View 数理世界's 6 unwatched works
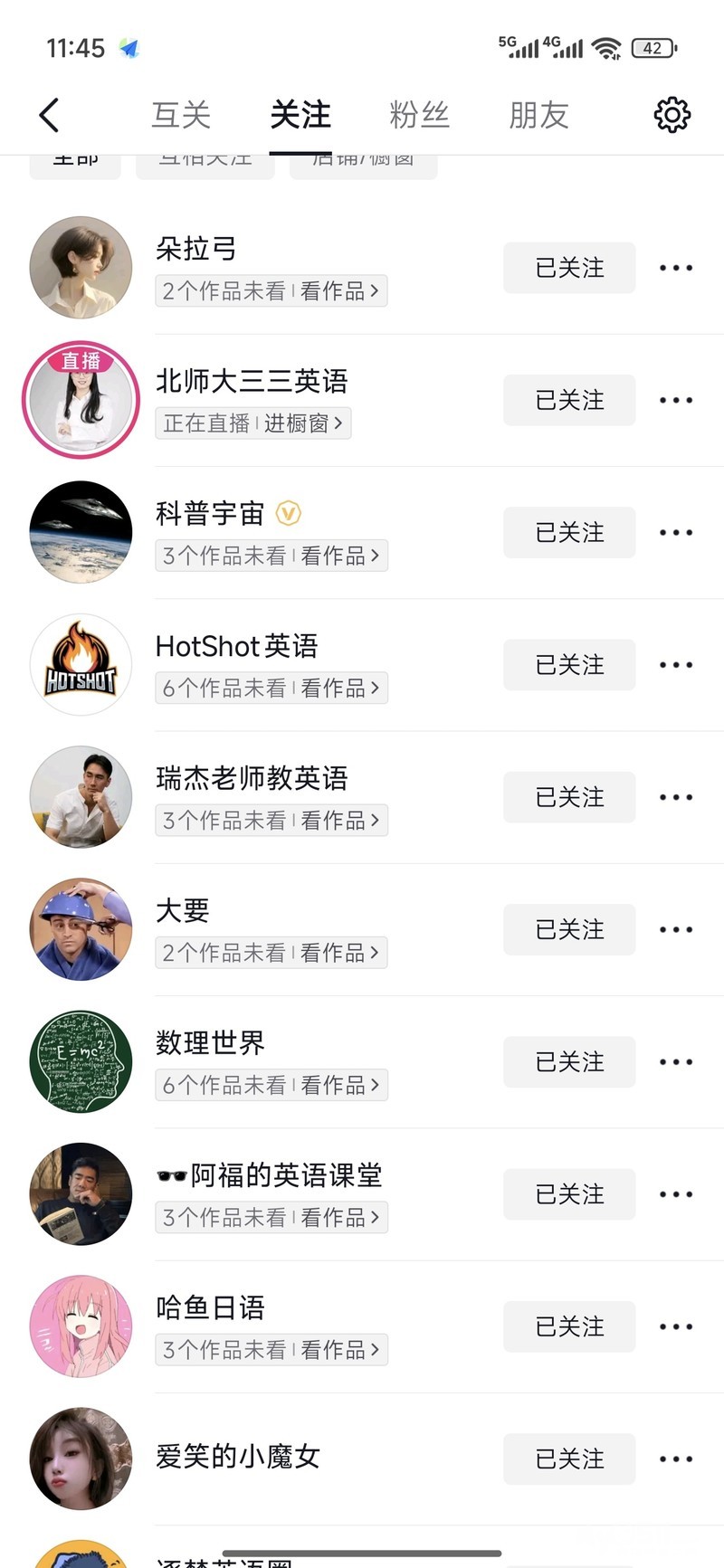 (271, 1086)
